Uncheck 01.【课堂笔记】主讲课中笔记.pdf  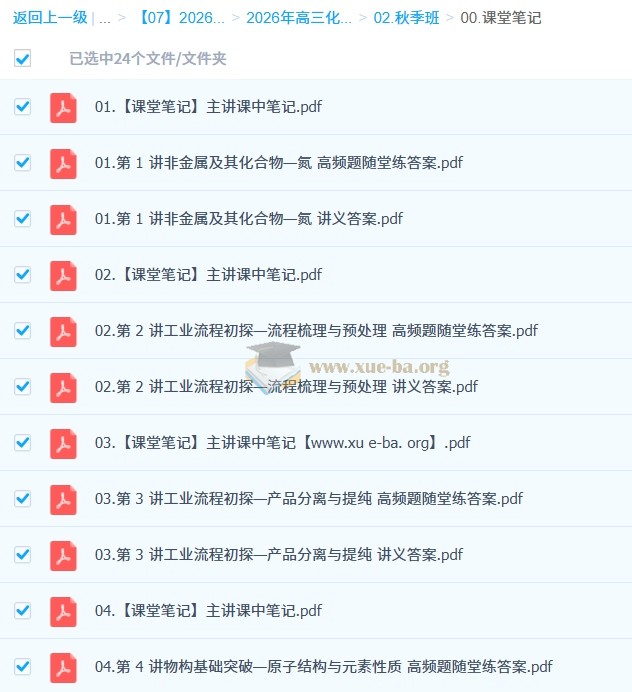pyautogui.click(x=22, y=107)
